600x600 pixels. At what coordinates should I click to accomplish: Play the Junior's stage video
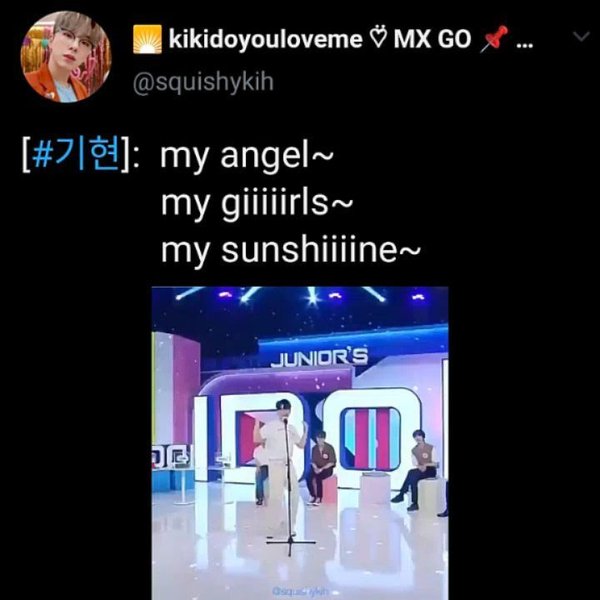(299, 441)
